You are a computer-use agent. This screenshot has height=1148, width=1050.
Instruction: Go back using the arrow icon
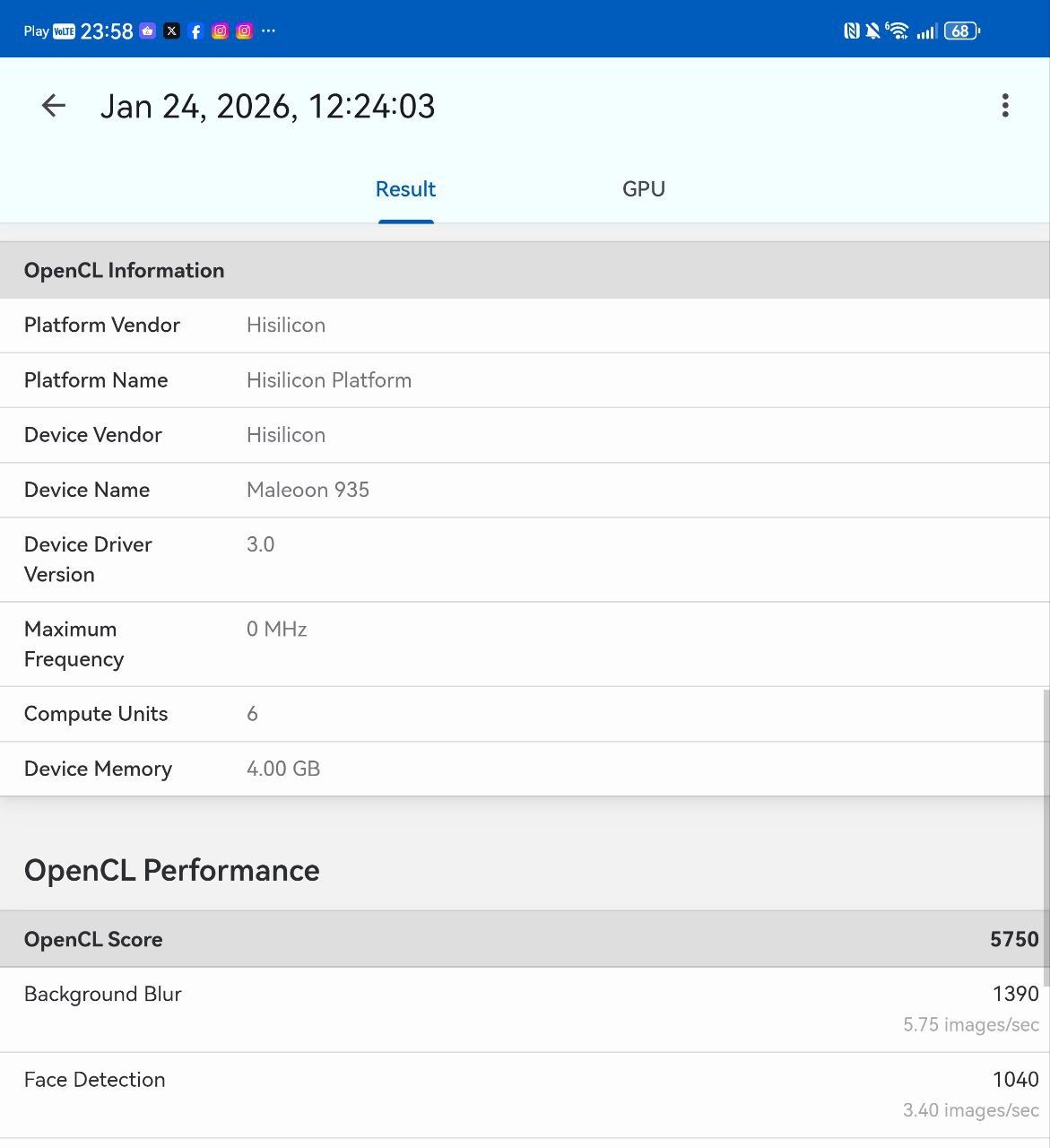coord(54,106)
